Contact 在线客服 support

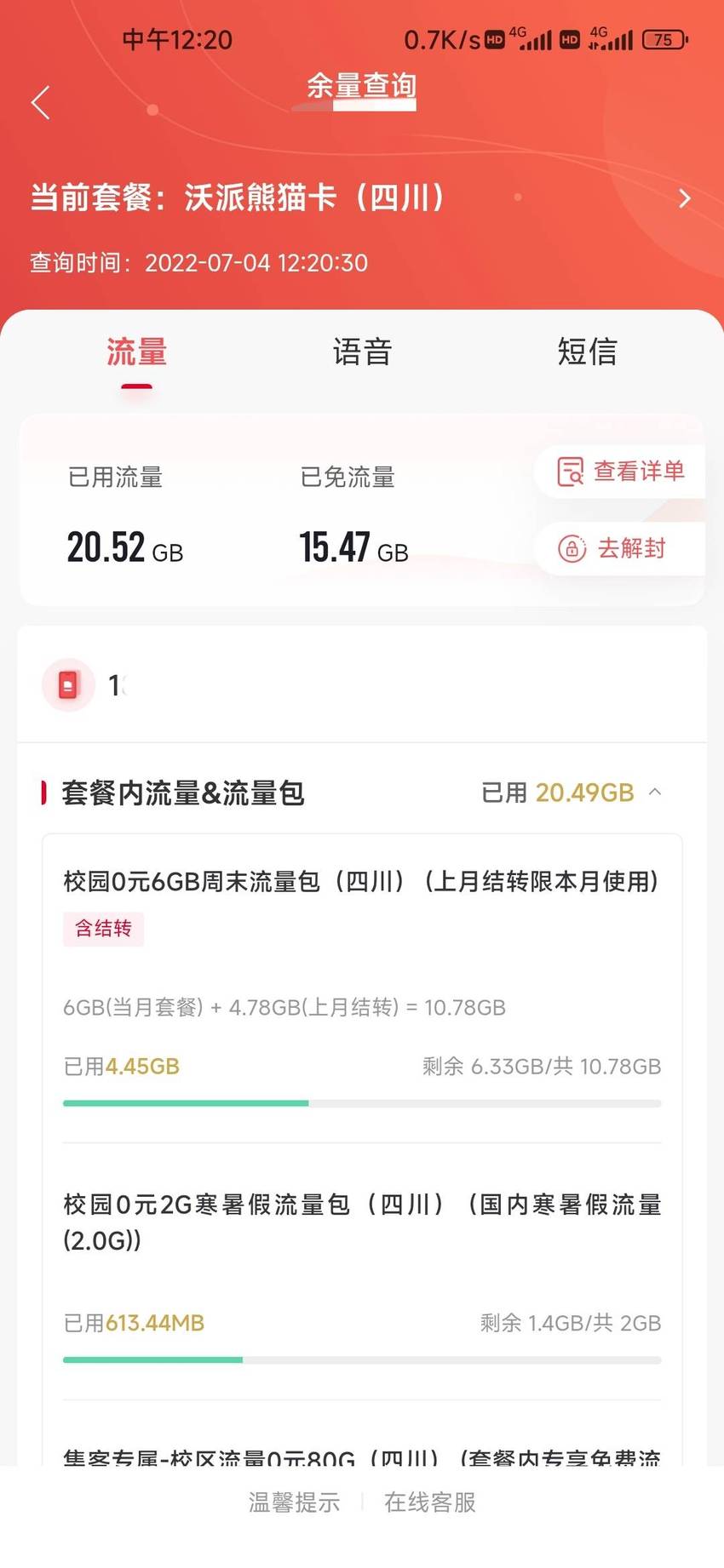pyautogui.click(x=430, y=1502)
